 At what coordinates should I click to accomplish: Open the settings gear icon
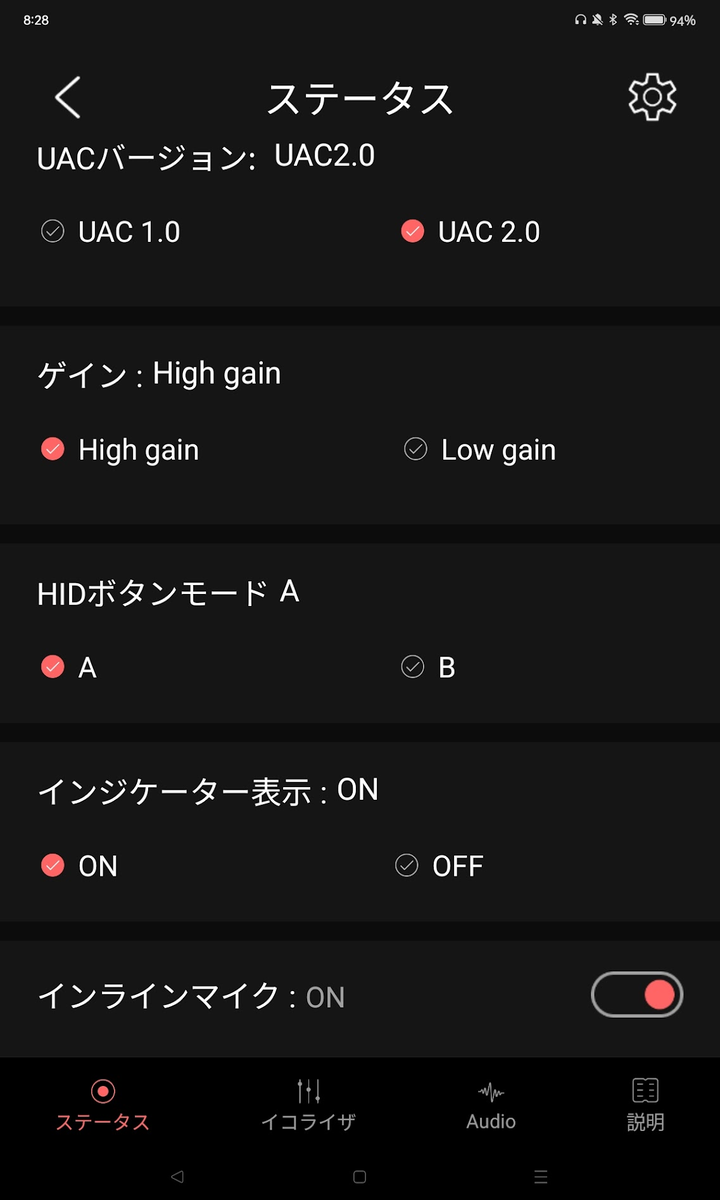651,96
